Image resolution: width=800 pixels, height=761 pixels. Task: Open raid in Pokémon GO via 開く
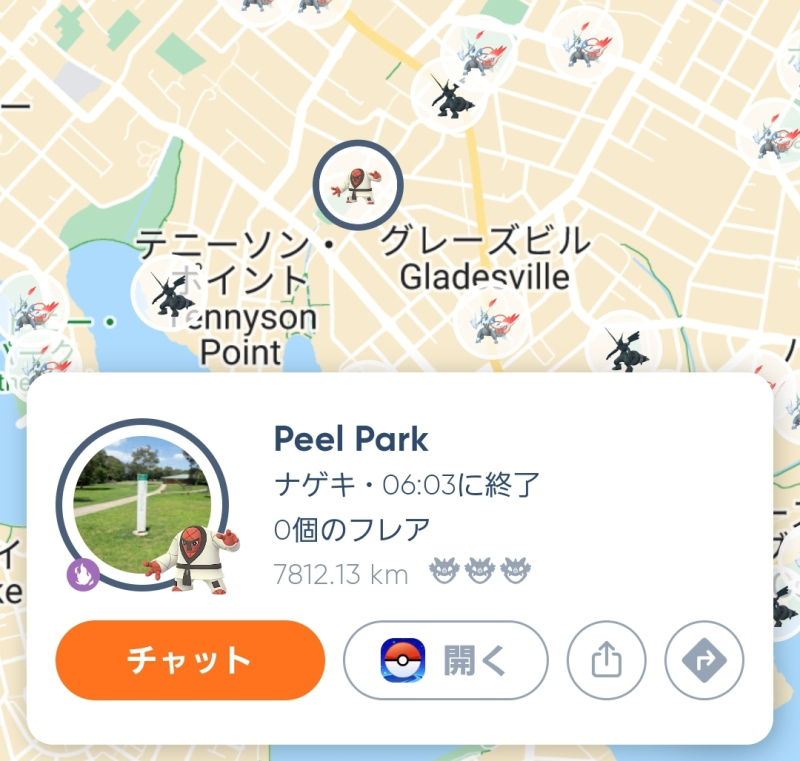click(446, 660)
